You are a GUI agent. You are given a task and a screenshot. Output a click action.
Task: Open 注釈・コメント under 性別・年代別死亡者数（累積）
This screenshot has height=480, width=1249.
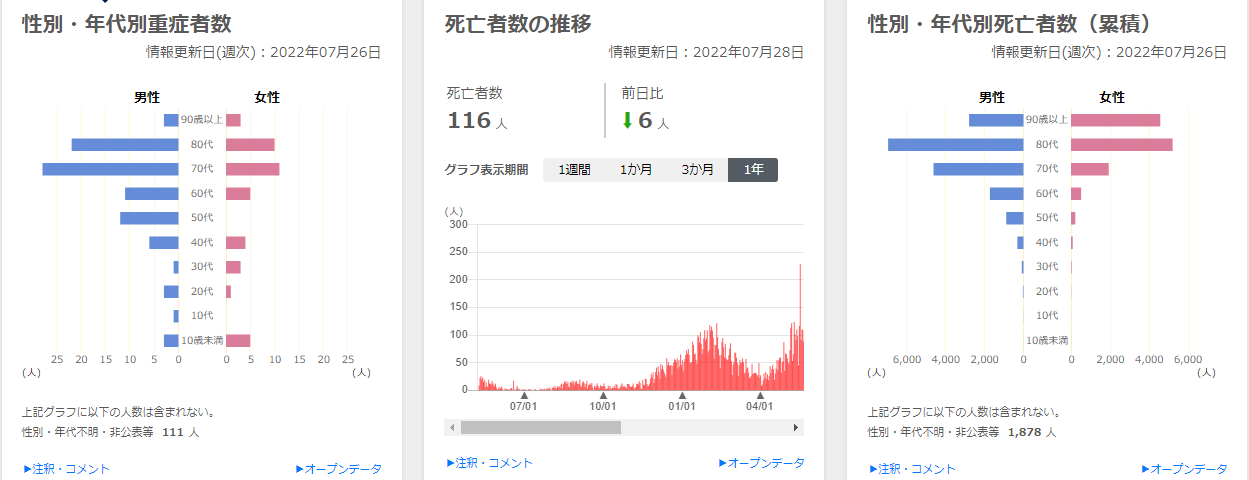[912, 469]
